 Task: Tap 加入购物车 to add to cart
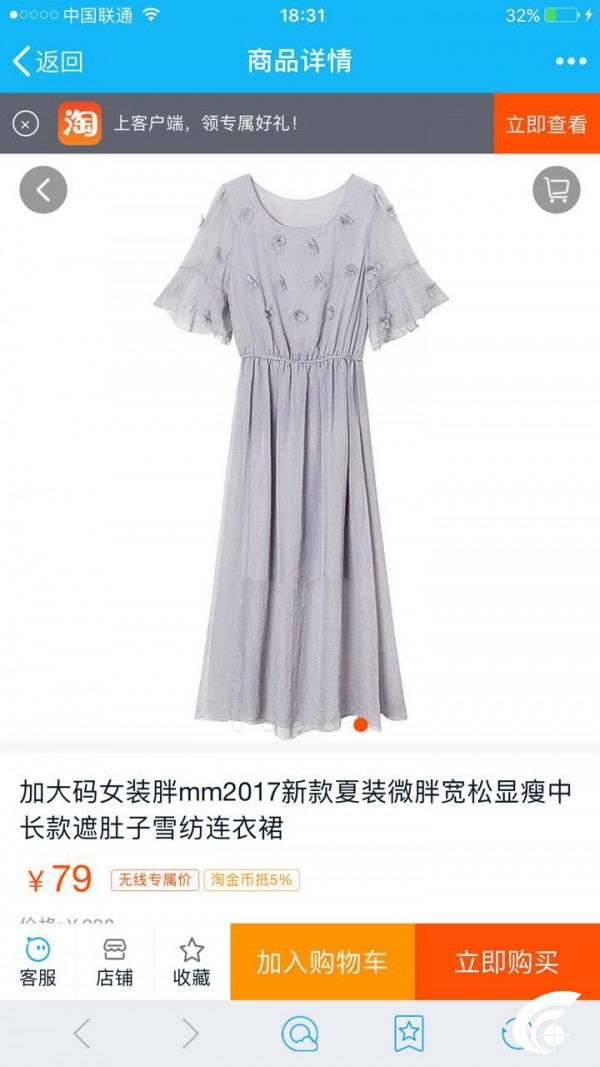pos(322,962)
